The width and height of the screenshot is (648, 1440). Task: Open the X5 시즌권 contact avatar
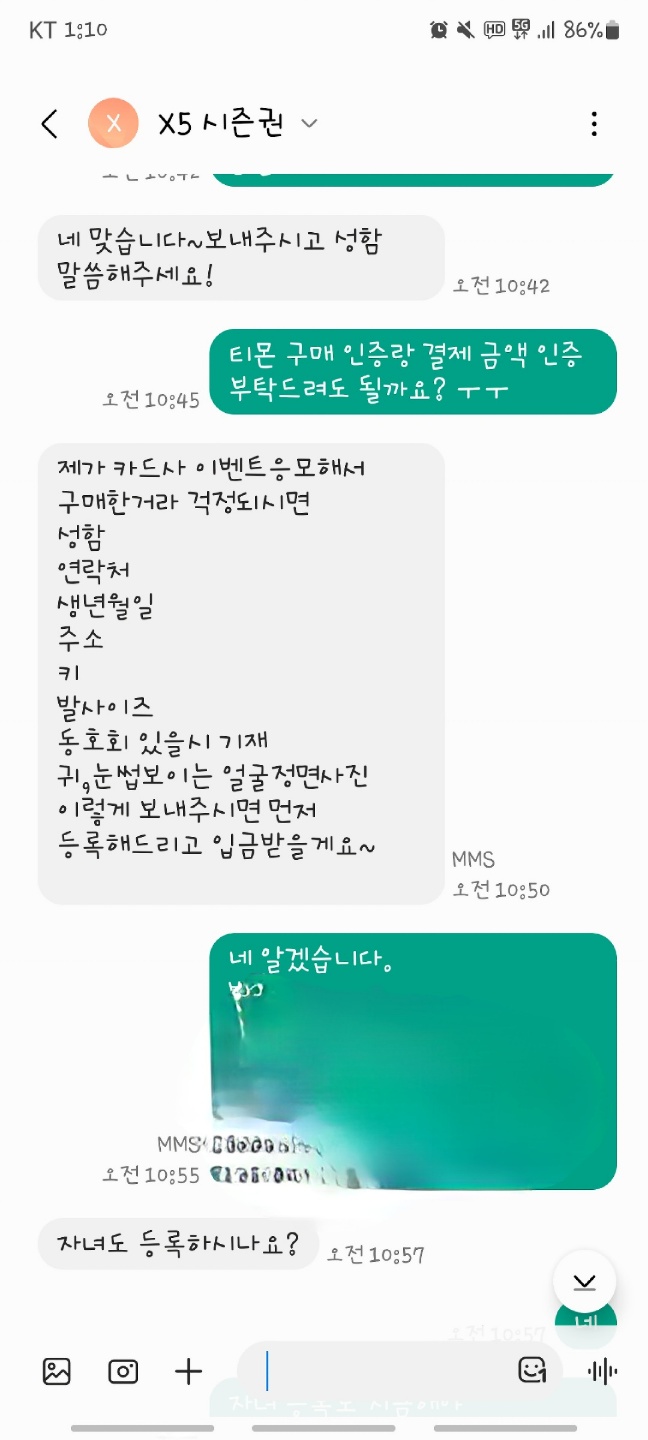click(x=114, y=124)
